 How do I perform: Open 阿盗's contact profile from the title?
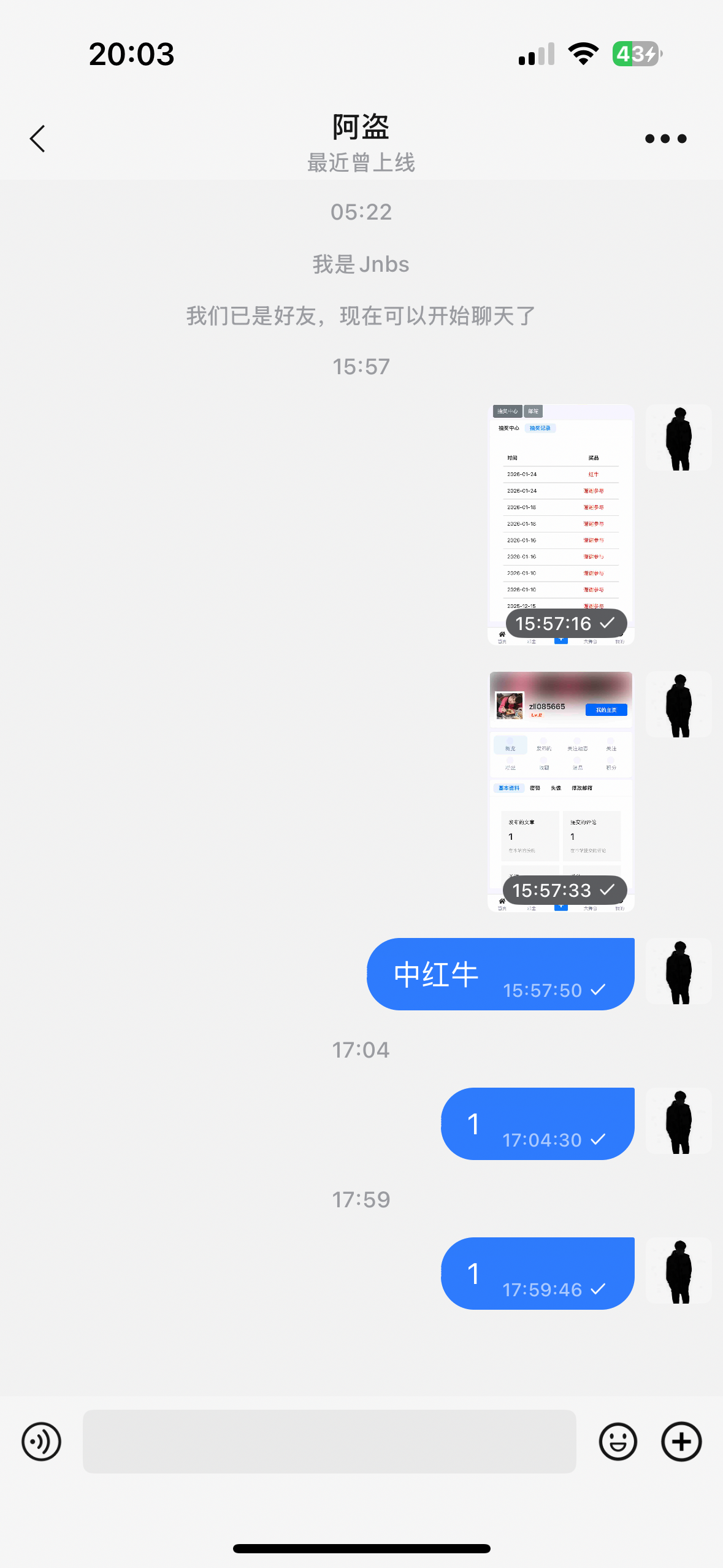coord(361,128)
